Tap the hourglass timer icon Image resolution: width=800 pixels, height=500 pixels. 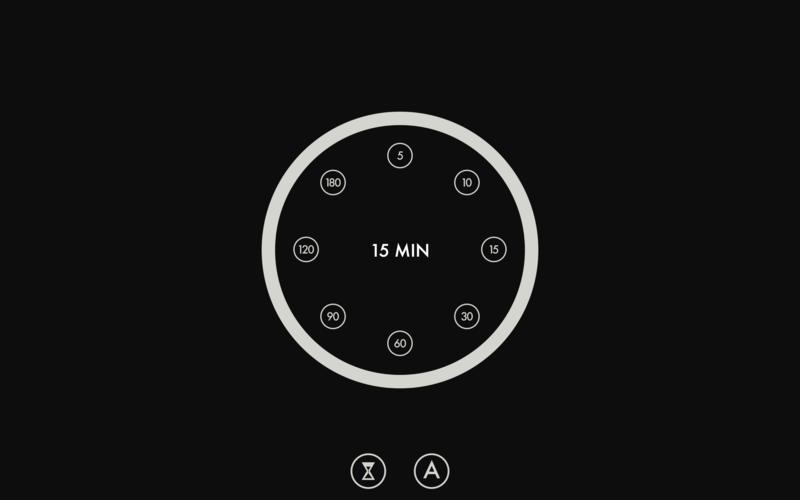click(368, 470)
